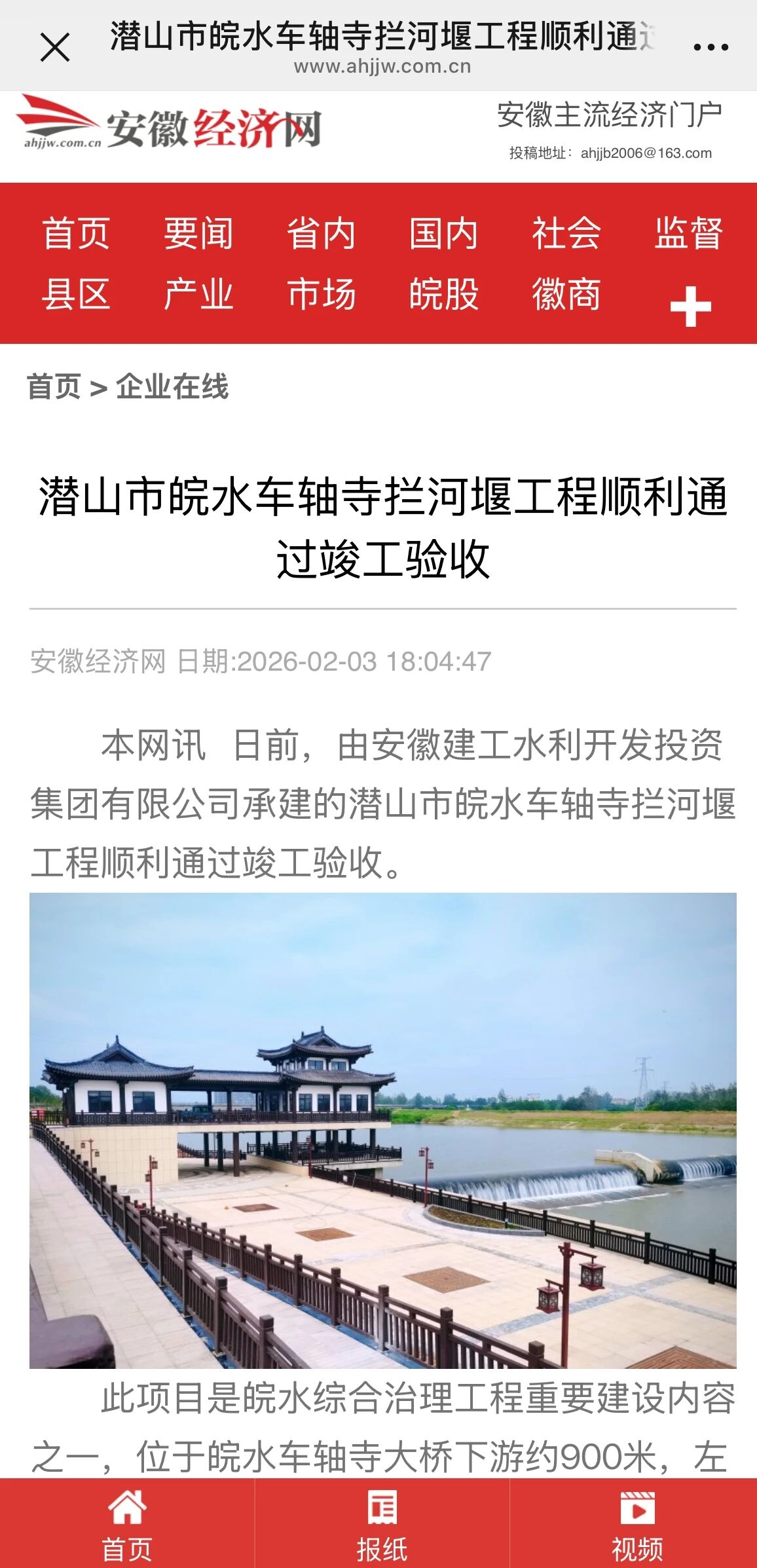
Task: Open the three-dot overflow menu
Action: pyautogui.click(x=711, y=47)
